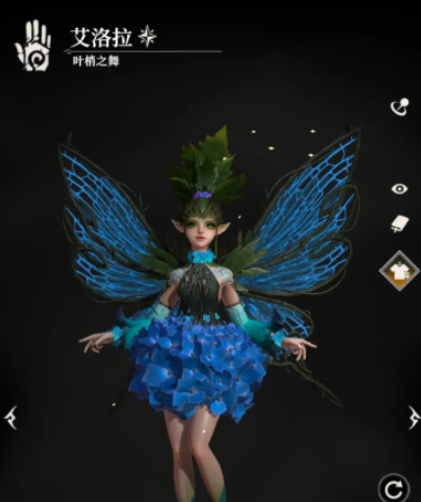Reset the character rotation
The image size is (421, 502).
tap(394, 489)
